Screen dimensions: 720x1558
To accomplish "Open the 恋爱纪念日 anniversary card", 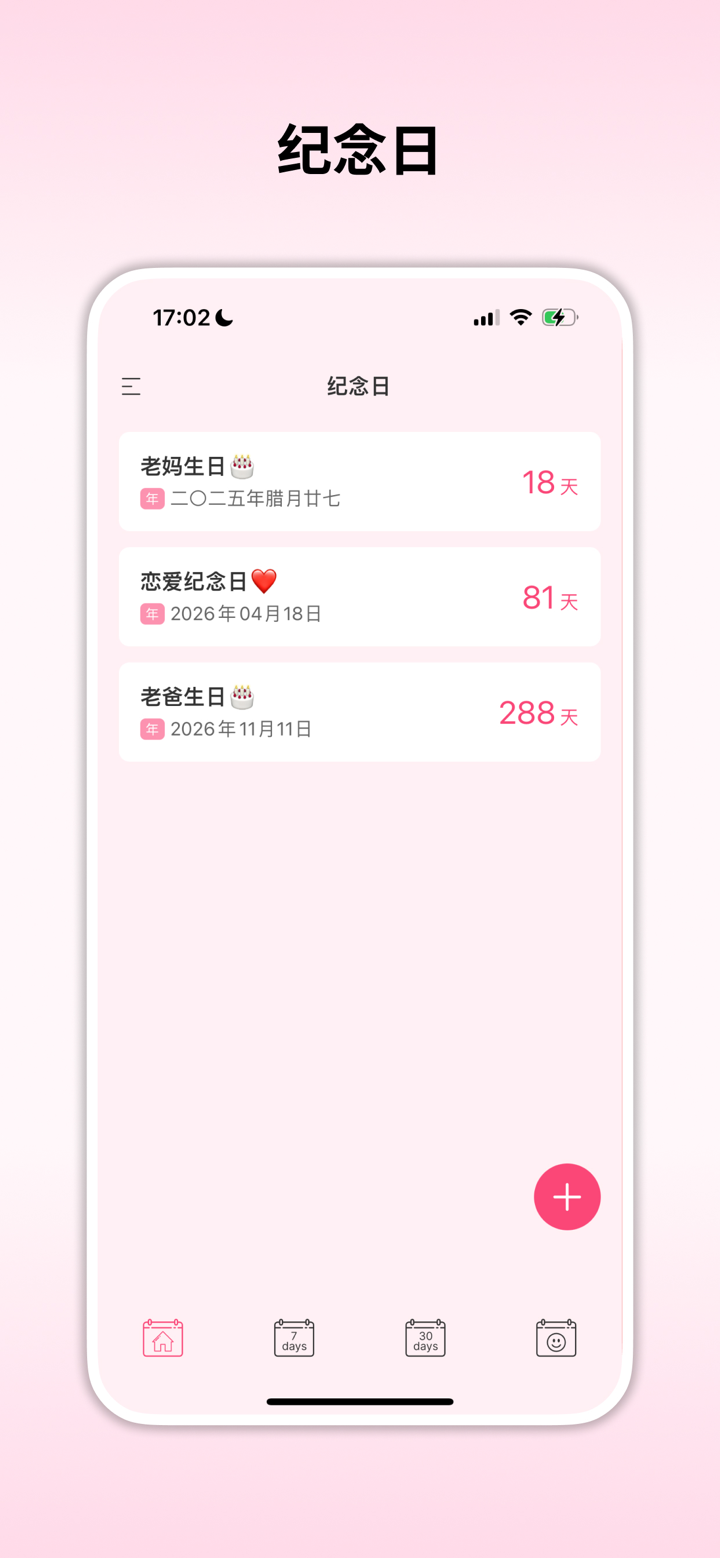I will pyautogui.click(x=359, y=596).
